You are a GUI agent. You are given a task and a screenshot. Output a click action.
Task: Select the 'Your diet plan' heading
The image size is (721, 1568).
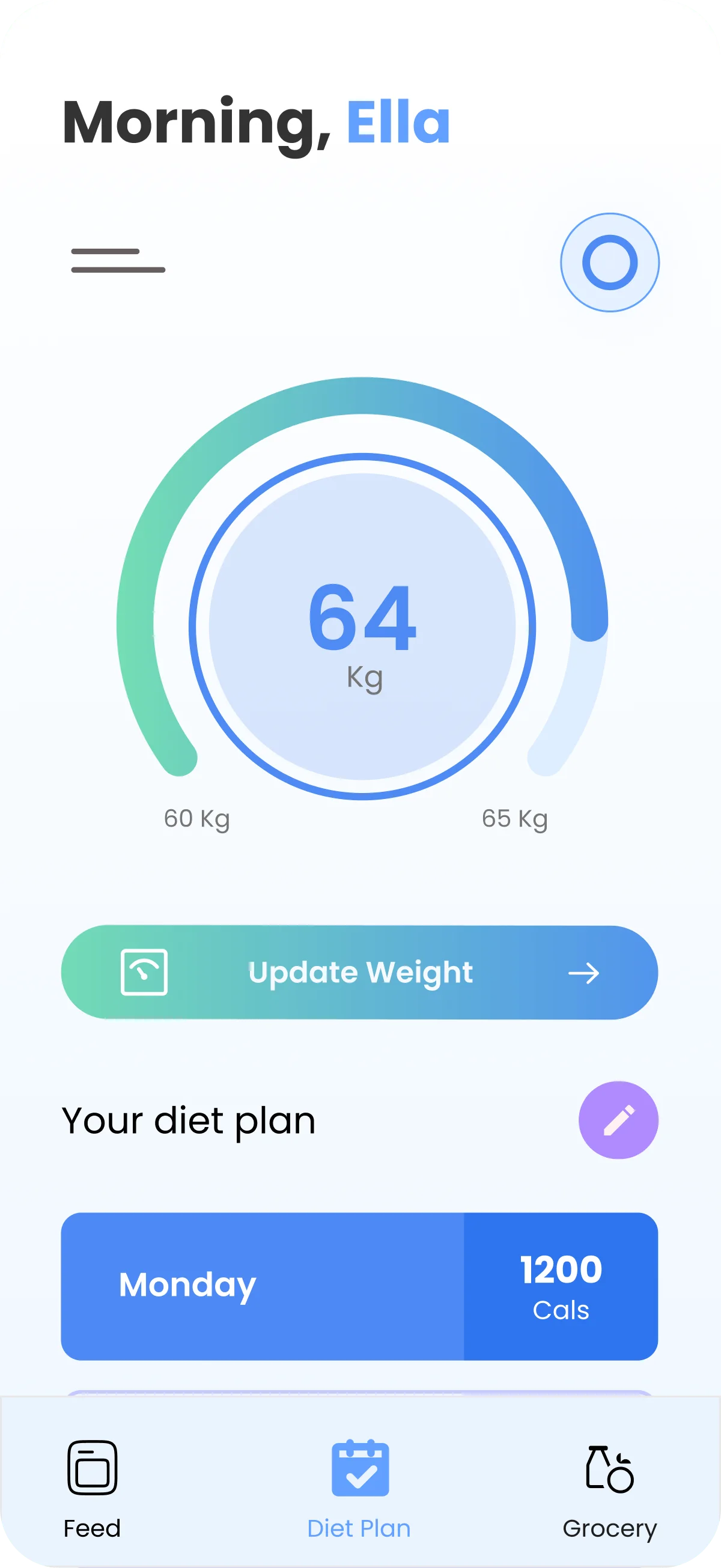coord(188,1120)
